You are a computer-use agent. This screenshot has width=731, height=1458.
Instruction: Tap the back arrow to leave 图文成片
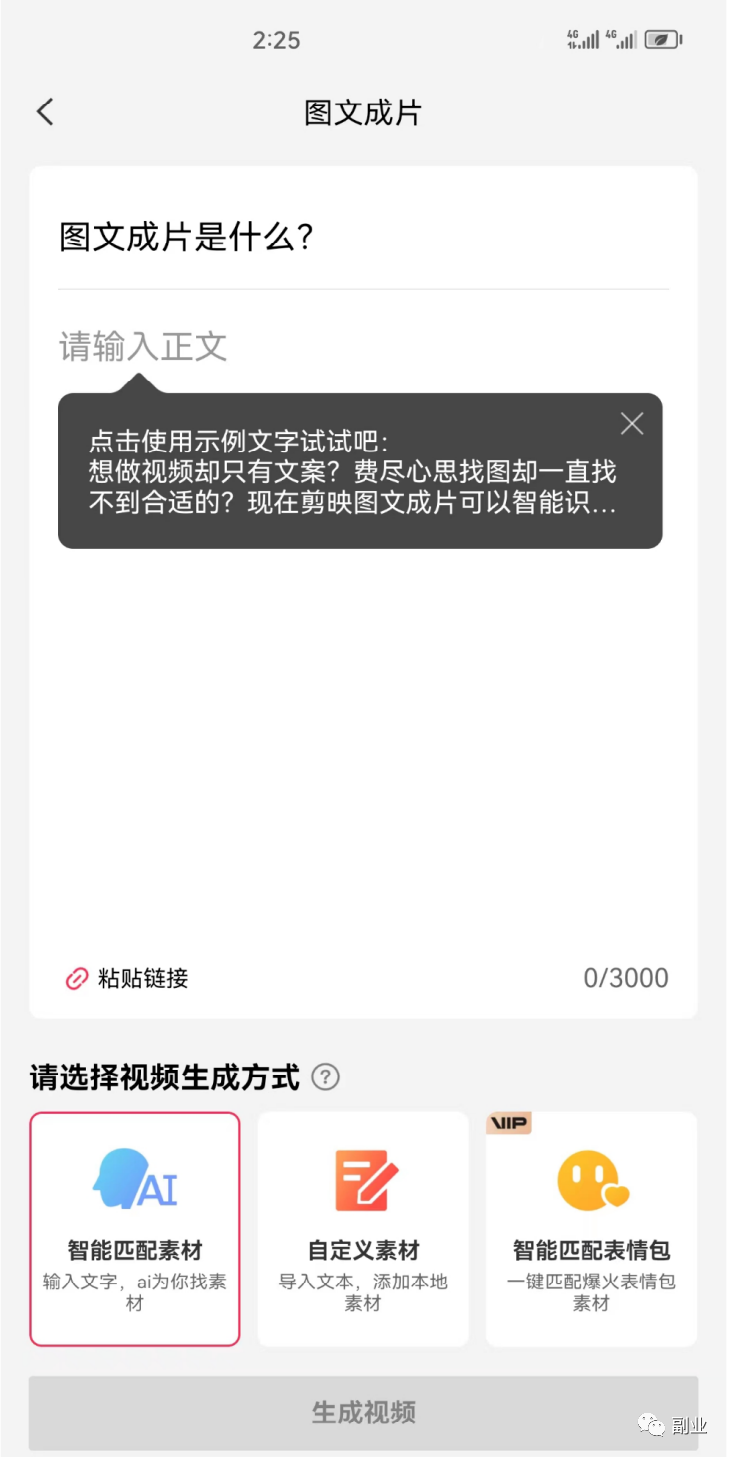coord(44,111)
